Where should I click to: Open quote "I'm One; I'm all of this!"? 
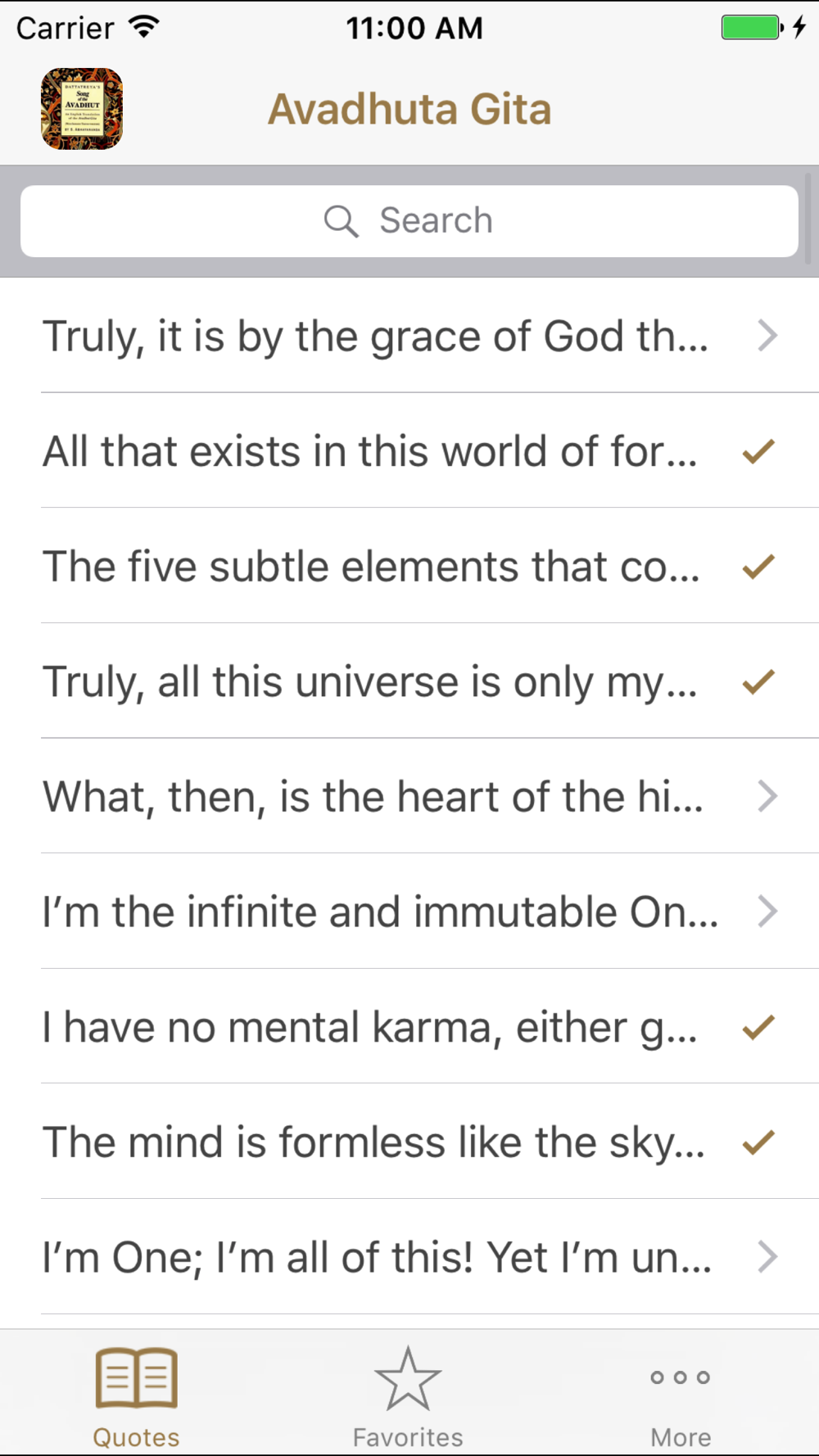409,1257
